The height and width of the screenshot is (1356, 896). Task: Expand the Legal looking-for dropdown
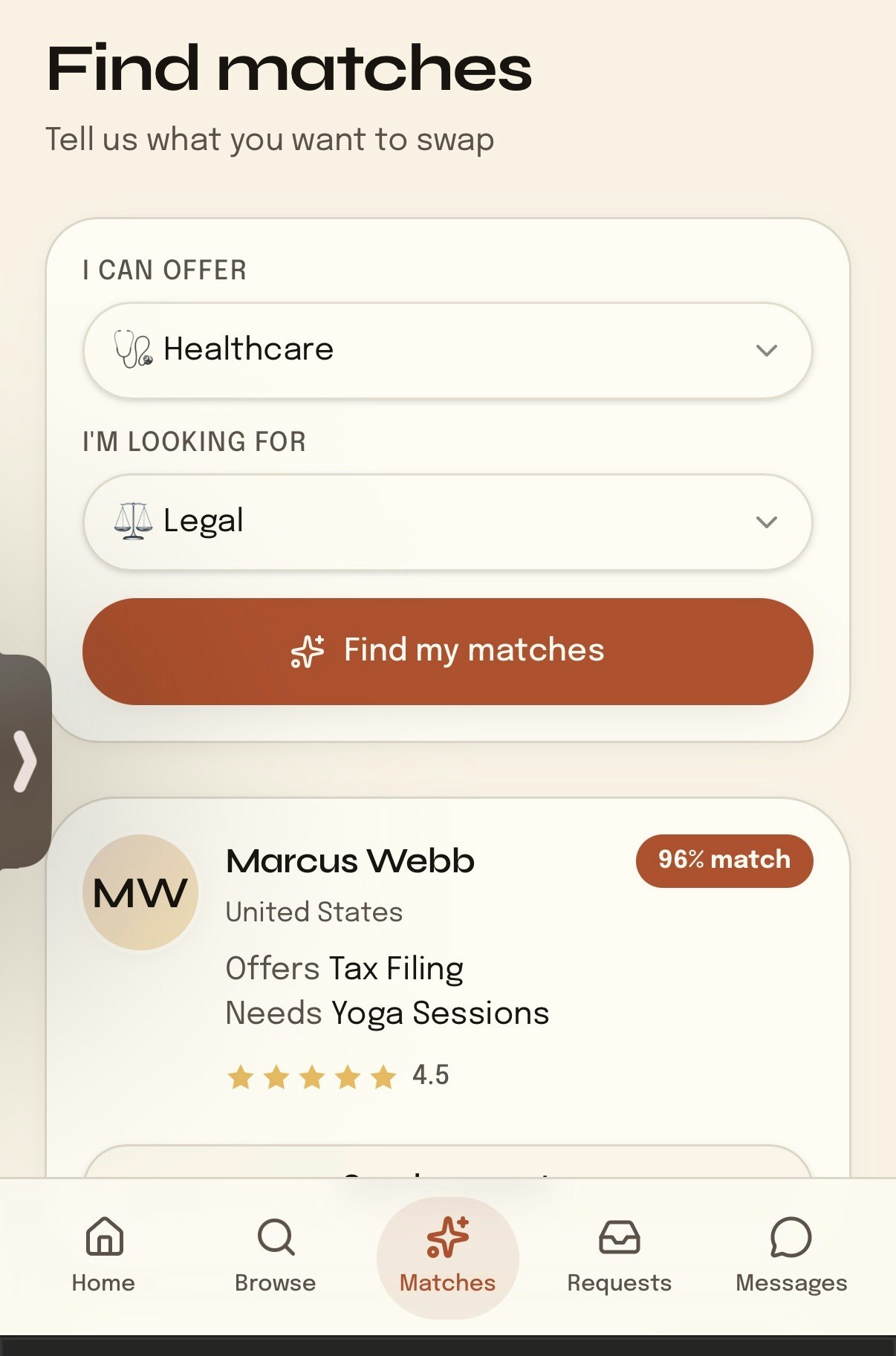[447, 522]
